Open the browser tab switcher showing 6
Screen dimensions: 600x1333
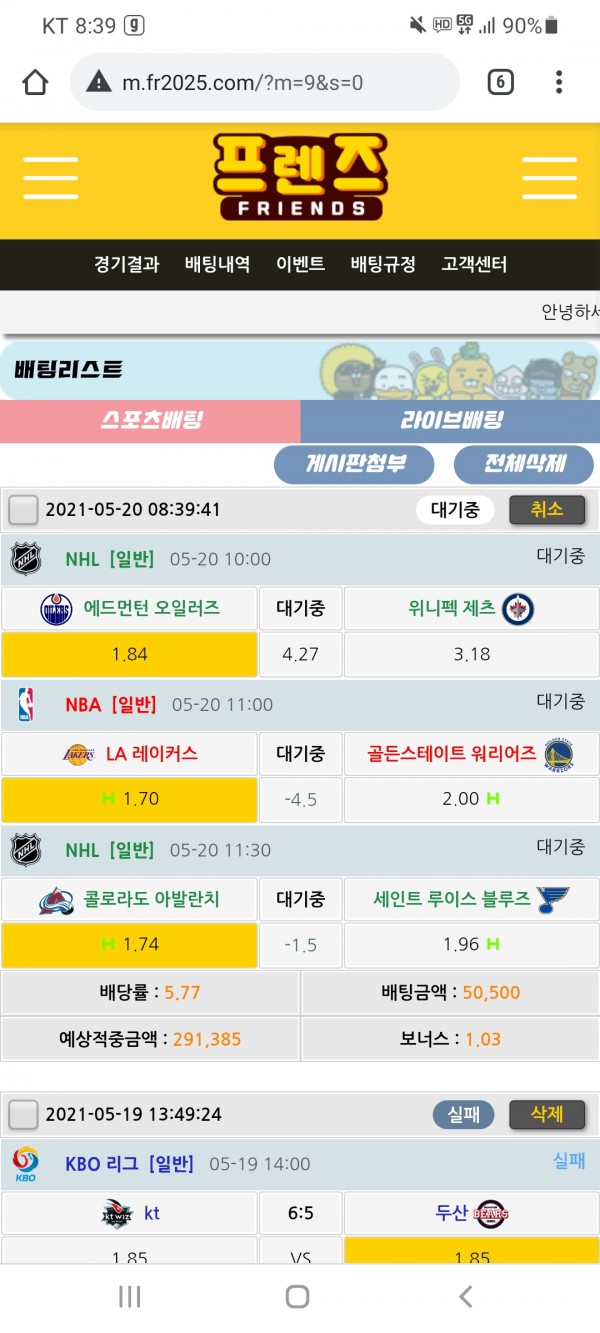click(x=500, y=82)
